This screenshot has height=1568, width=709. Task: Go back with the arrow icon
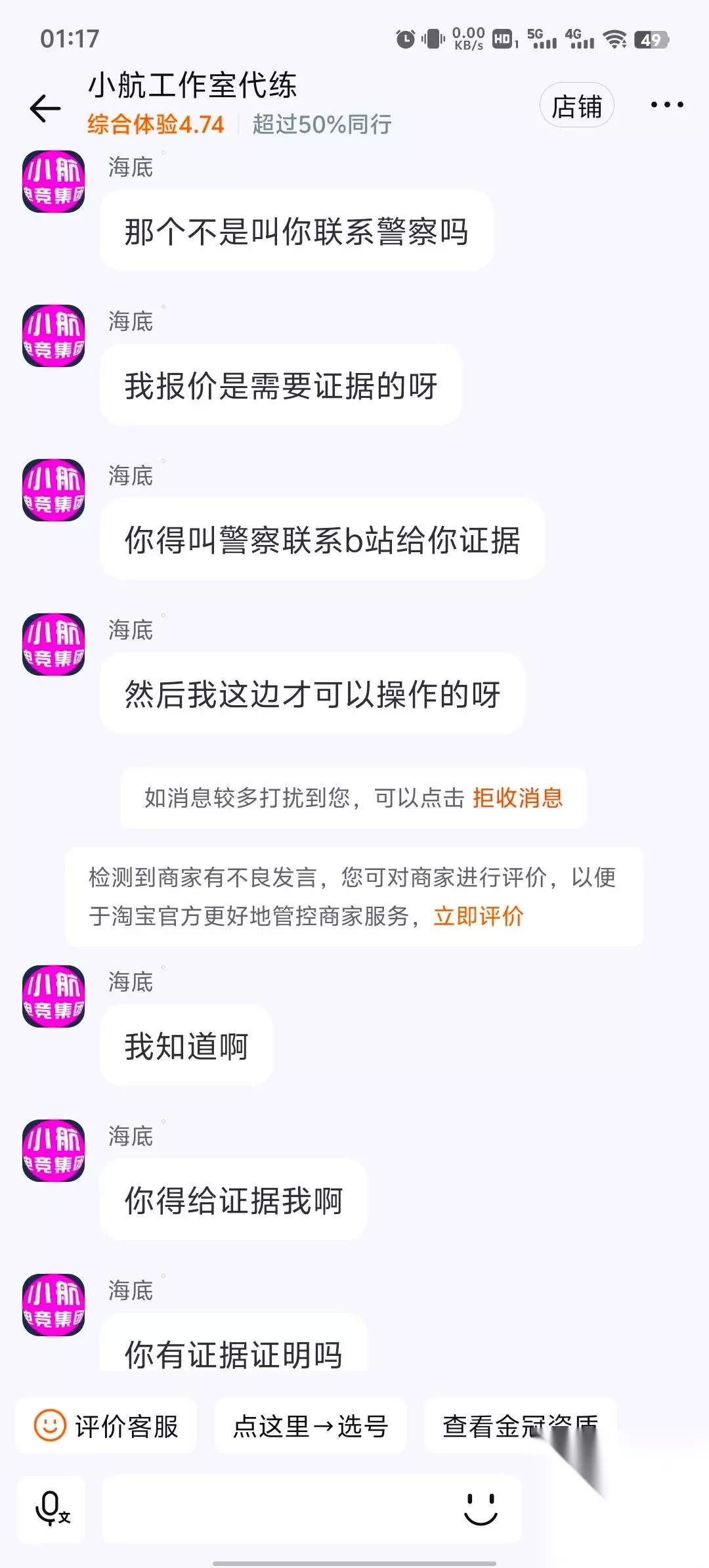click(x=45, y=108)
